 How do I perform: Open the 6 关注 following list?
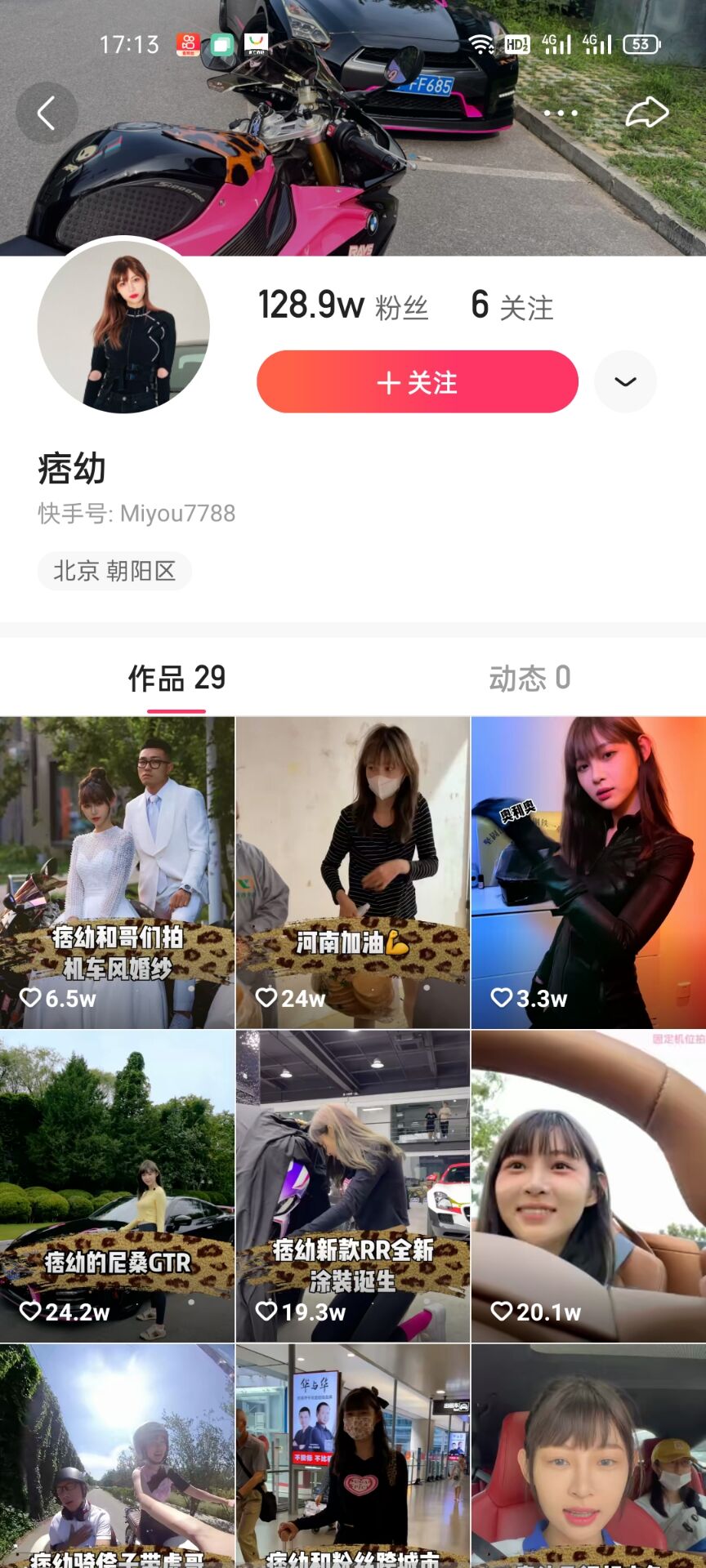click(512, 306)
